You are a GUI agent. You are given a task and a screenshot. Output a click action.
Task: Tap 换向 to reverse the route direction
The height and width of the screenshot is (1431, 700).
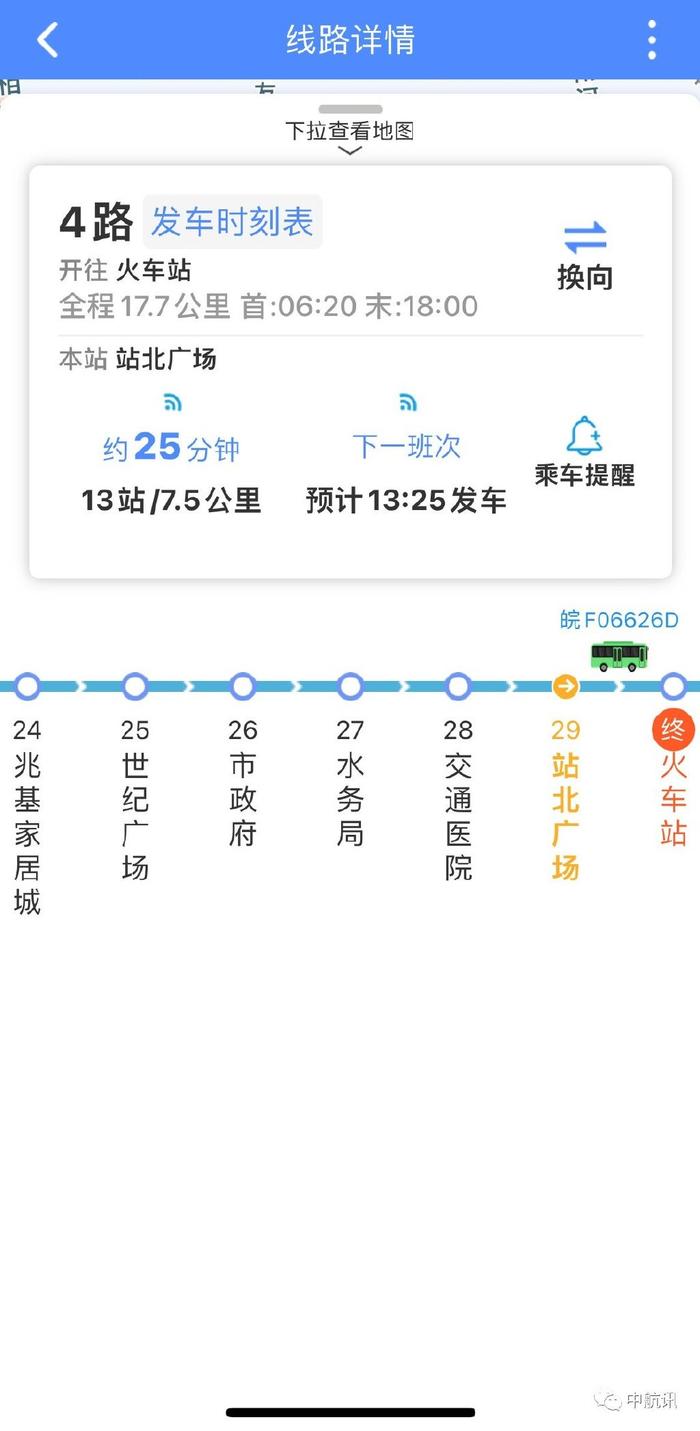585,256
